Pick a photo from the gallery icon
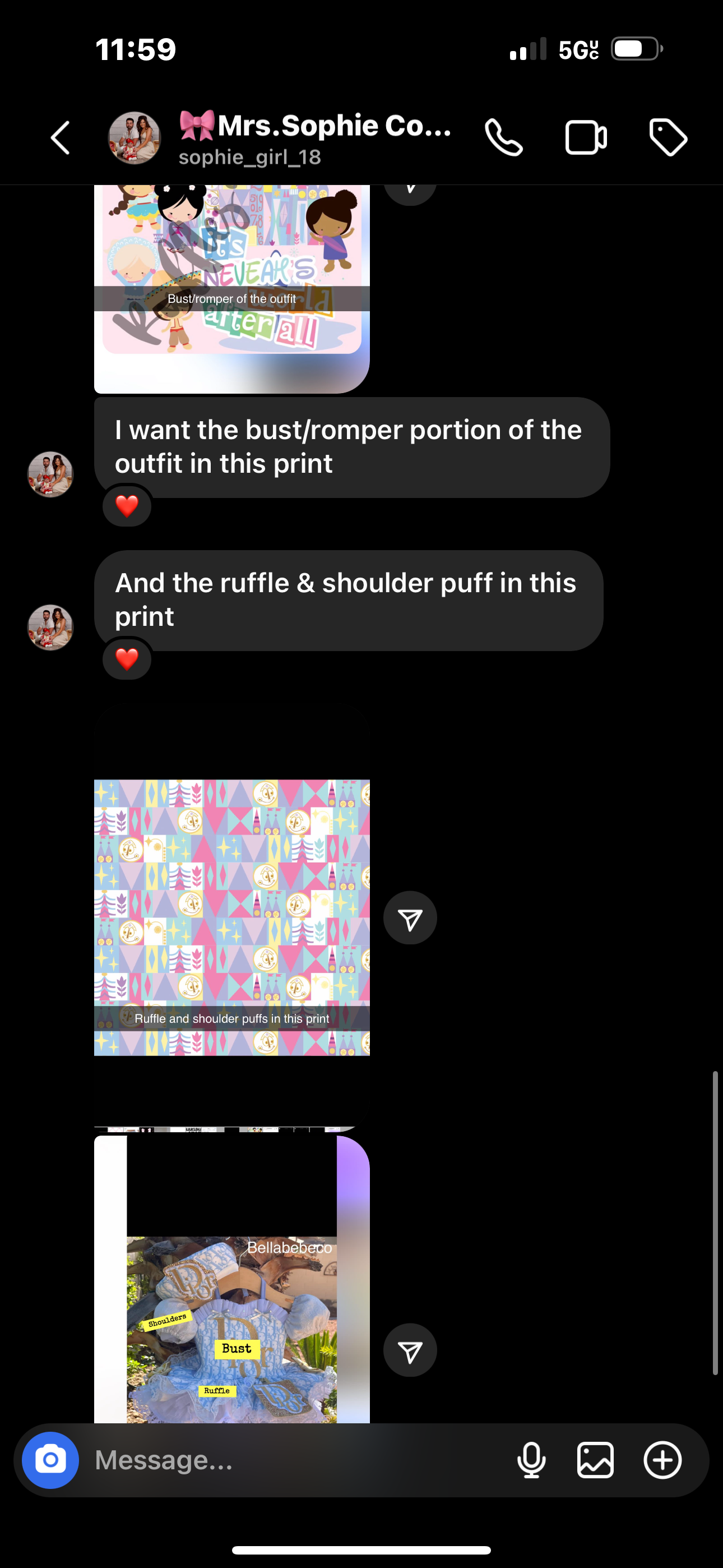Screen dimensions: 723x1568 click(595, 1460)
